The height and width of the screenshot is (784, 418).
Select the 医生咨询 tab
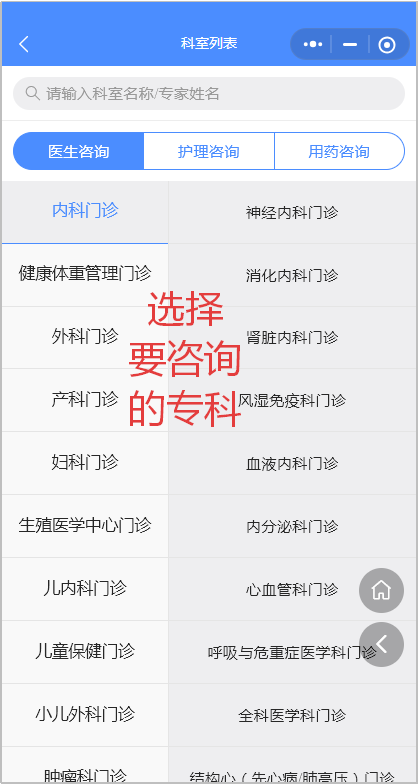(x=78, y=151)
